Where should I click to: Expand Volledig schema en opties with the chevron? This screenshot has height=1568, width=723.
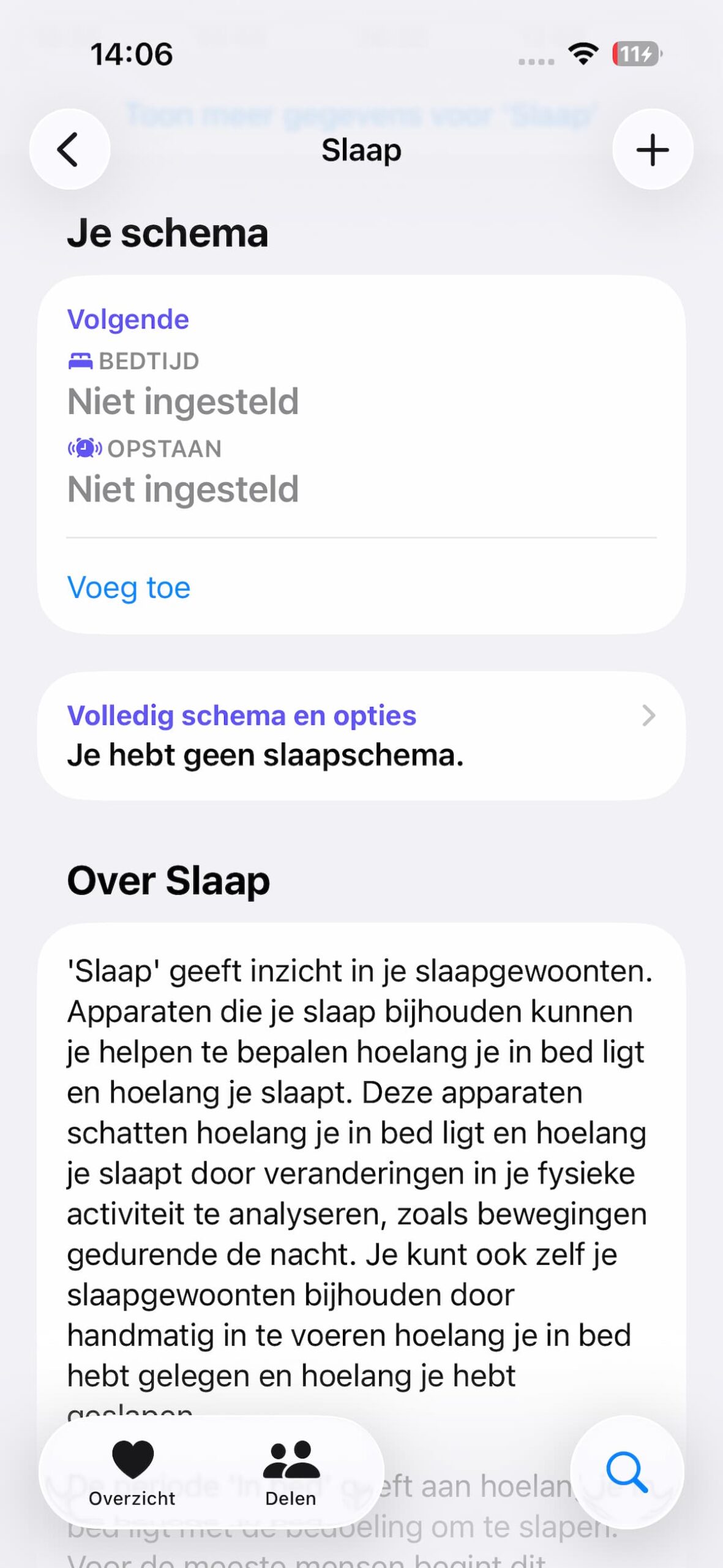[x=649, y=717]
